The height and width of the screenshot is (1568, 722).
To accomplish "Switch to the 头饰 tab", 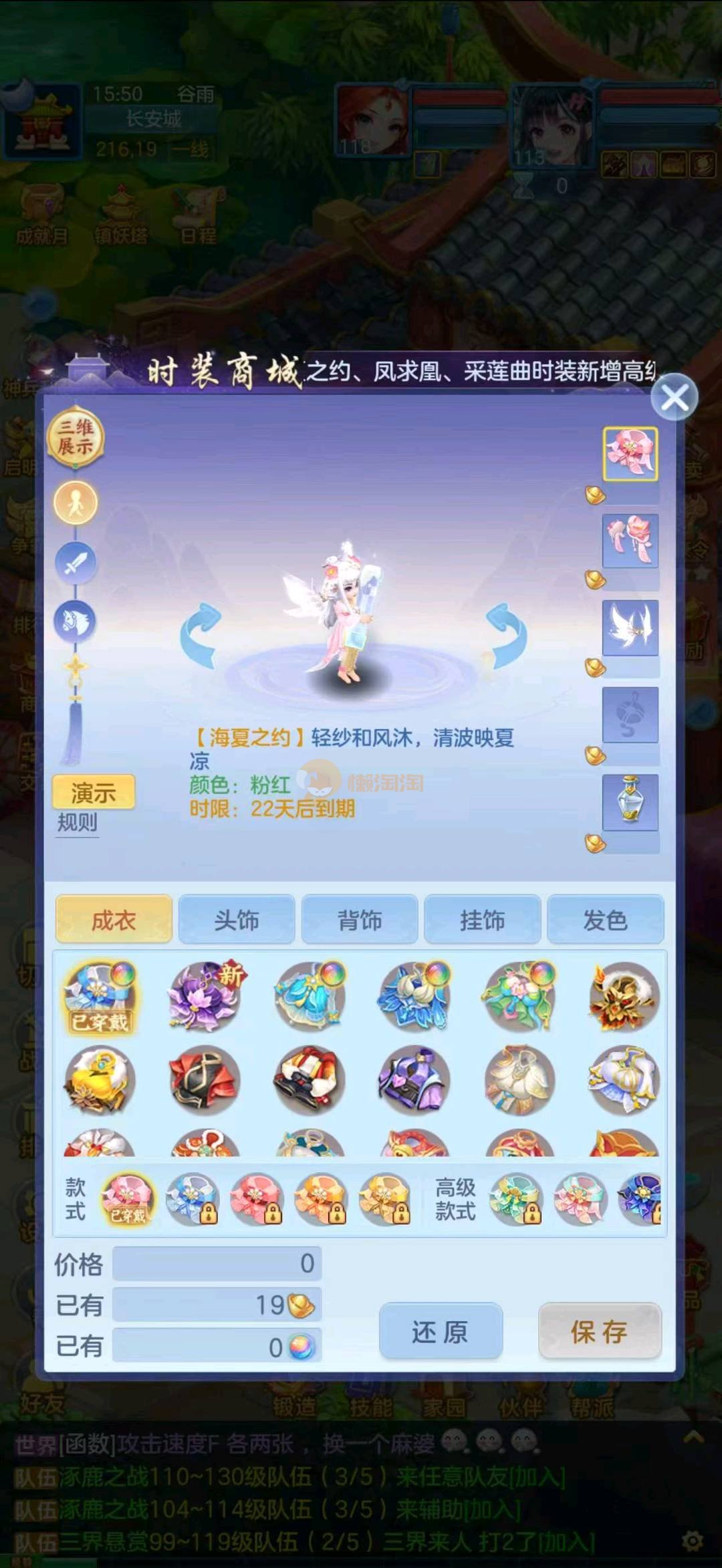I will tap(236, 920).
